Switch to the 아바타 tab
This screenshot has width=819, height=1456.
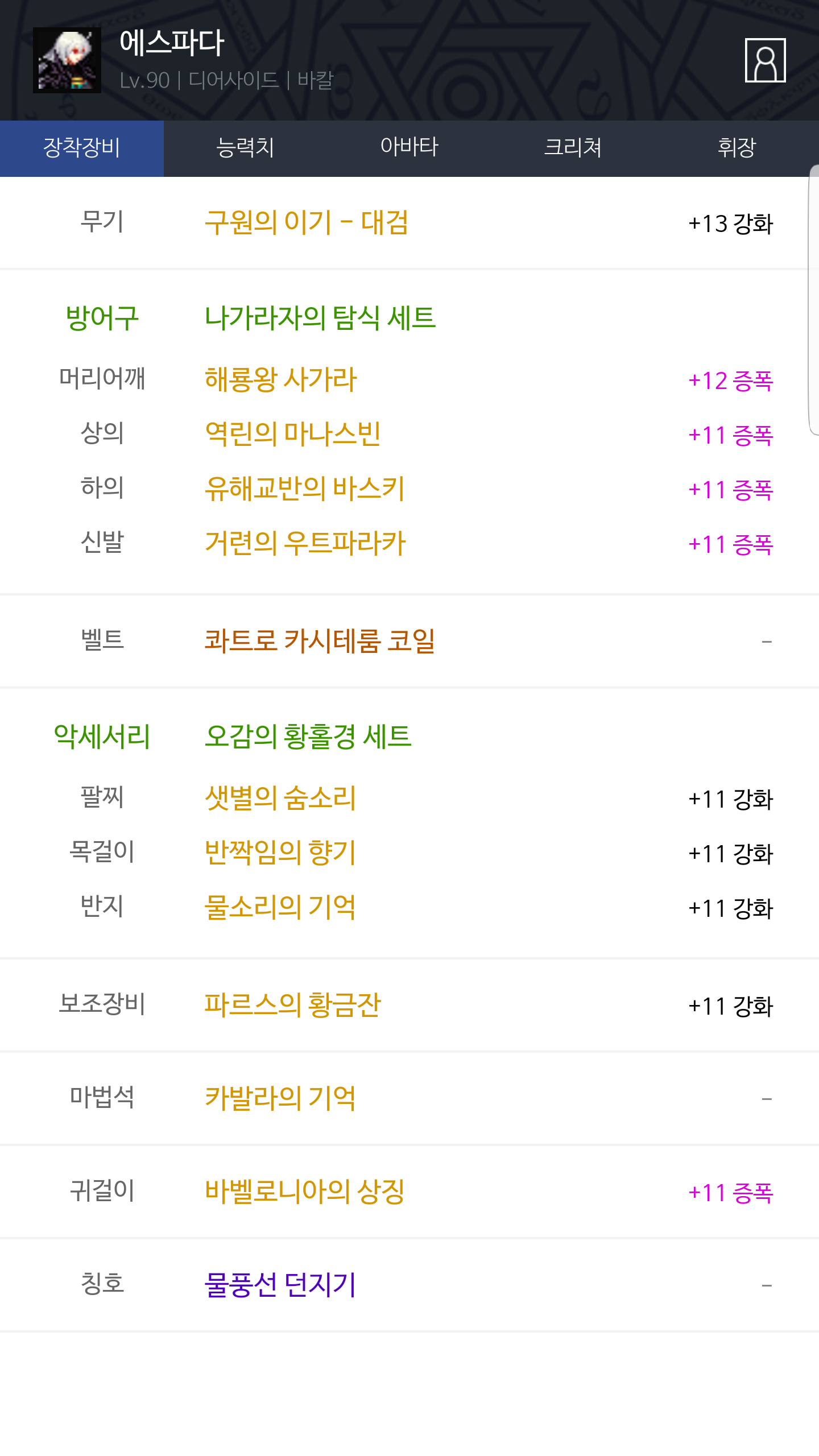[409, 148]
